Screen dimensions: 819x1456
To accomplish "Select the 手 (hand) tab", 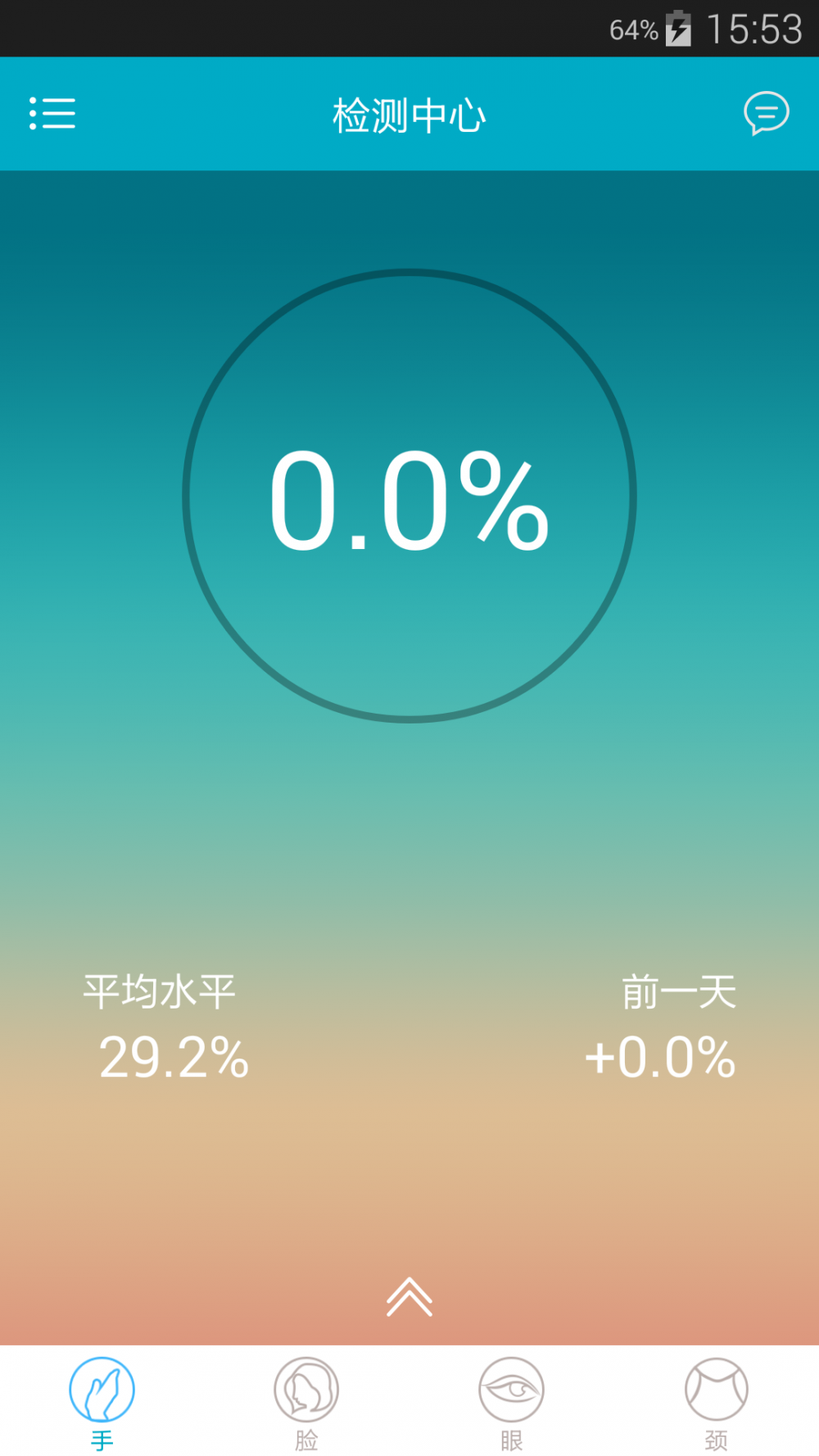I will [102, 1403].
